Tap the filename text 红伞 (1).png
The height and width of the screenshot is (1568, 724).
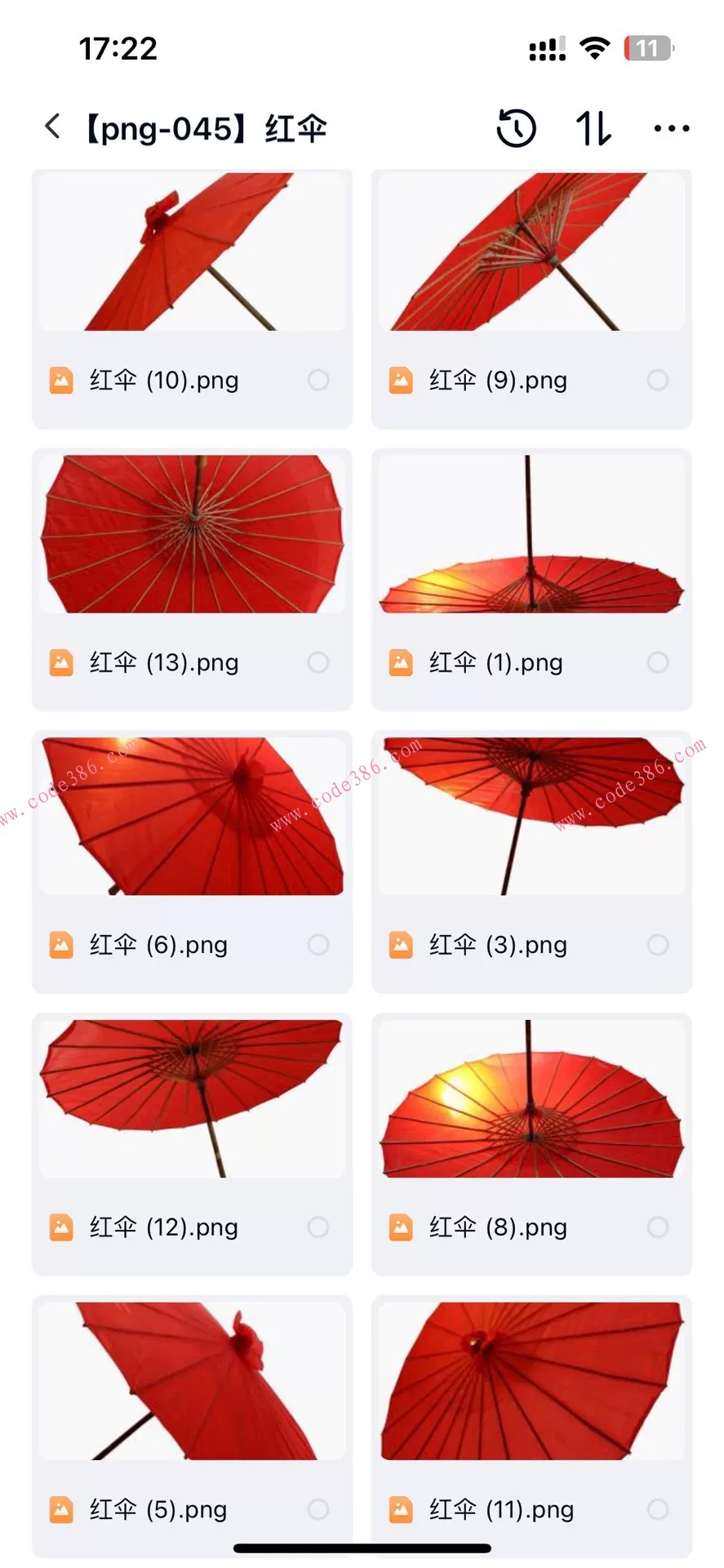(495, 662)
